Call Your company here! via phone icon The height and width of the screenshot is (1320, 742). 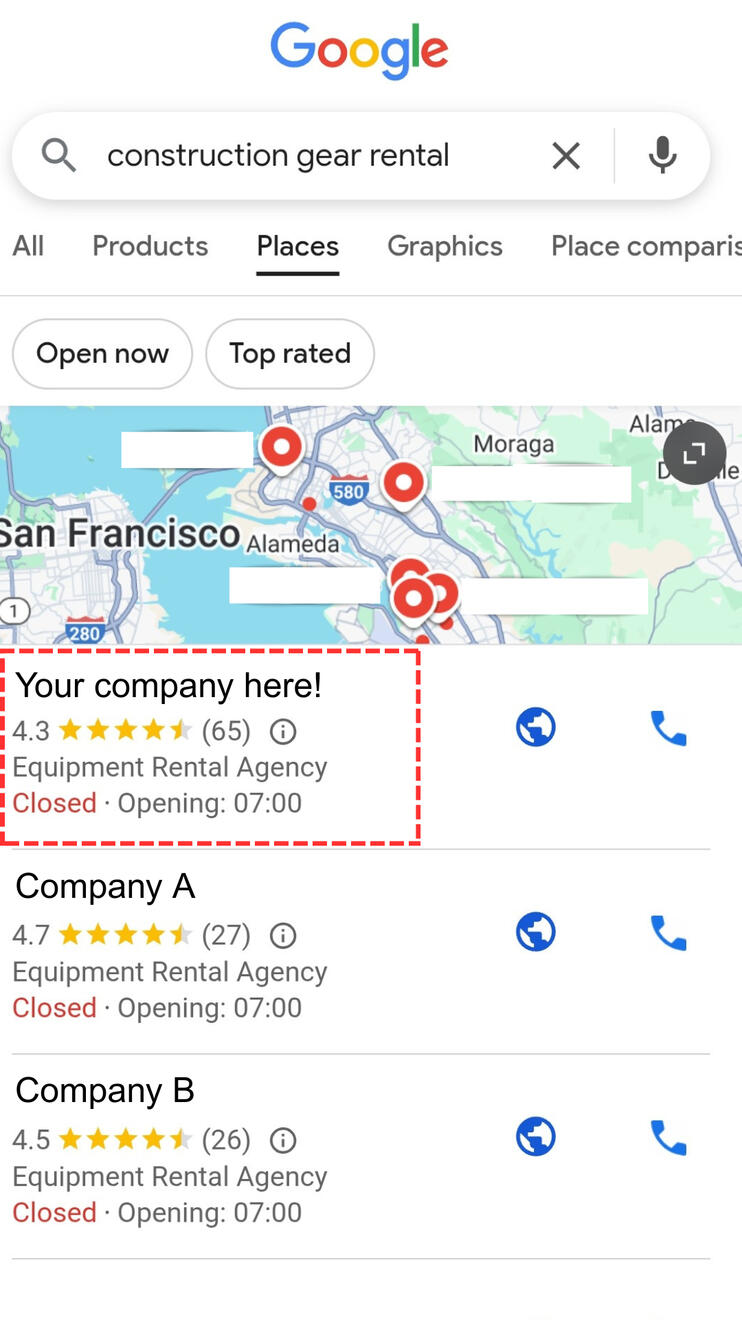click(668, 728)
